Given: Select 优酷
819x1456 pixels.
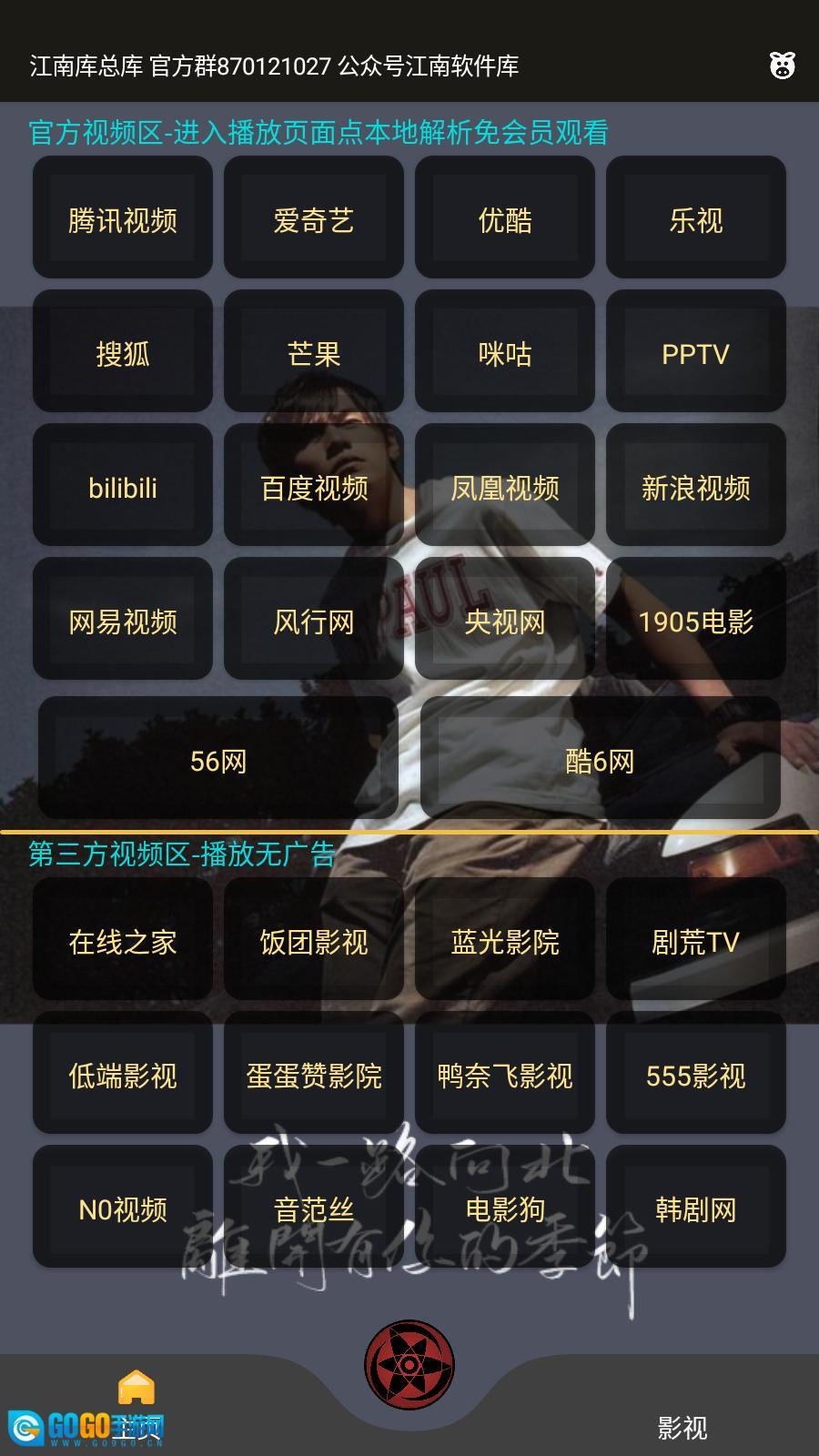Looking at the screenshot, I should (x=505, y=217).
